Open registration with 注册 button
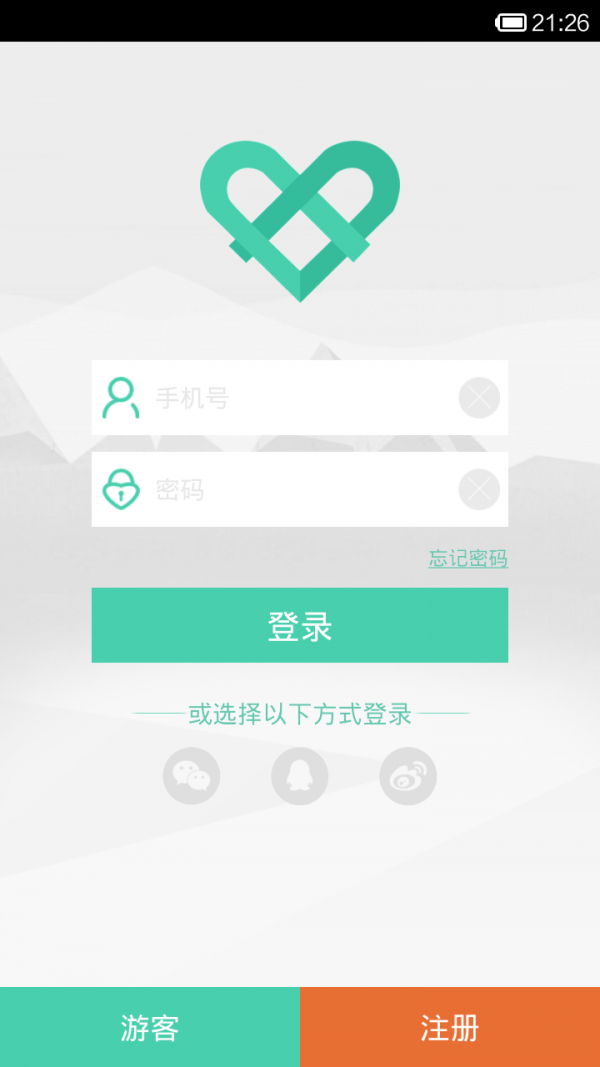The width and height of the screenshot is (600, 1067). coord(450,1027)
